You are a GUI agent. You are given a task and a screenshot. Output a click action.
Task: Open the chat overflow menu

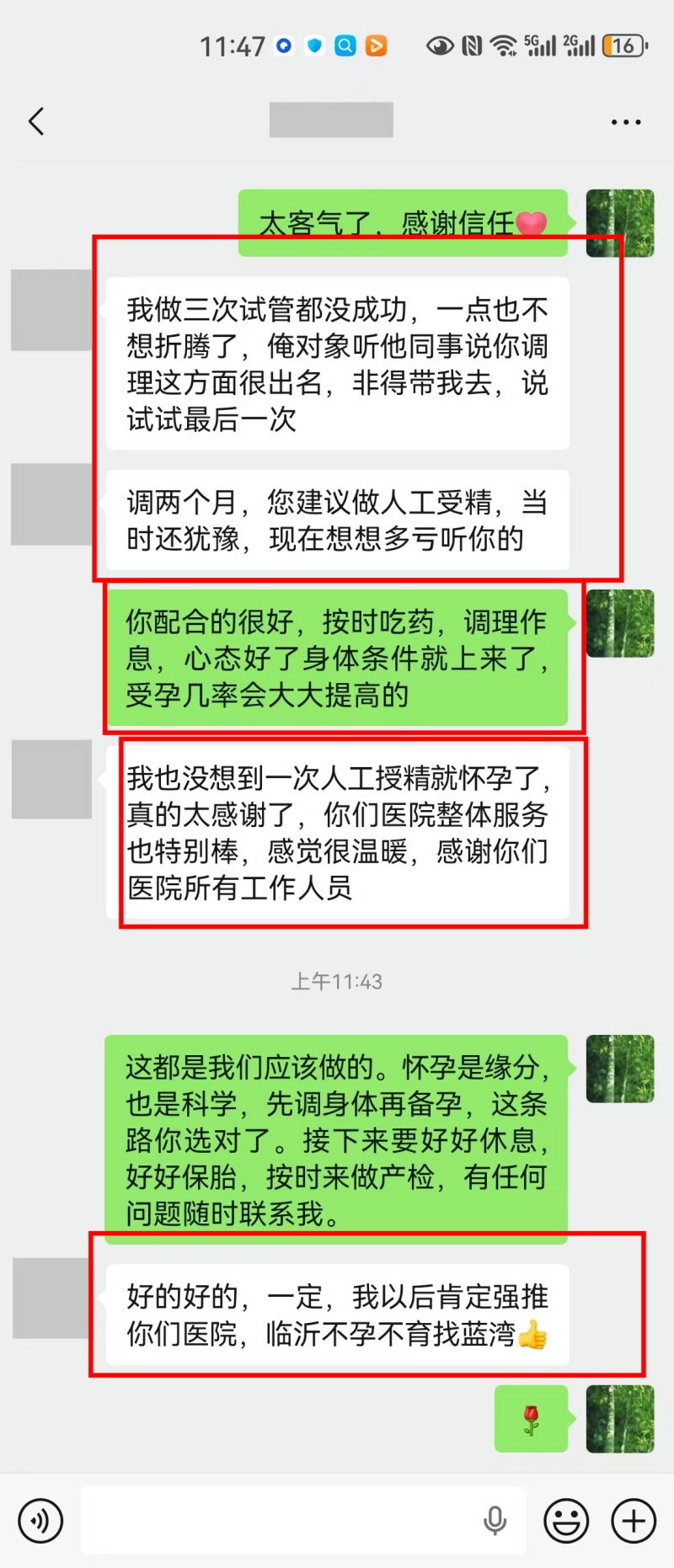point(625,122)
